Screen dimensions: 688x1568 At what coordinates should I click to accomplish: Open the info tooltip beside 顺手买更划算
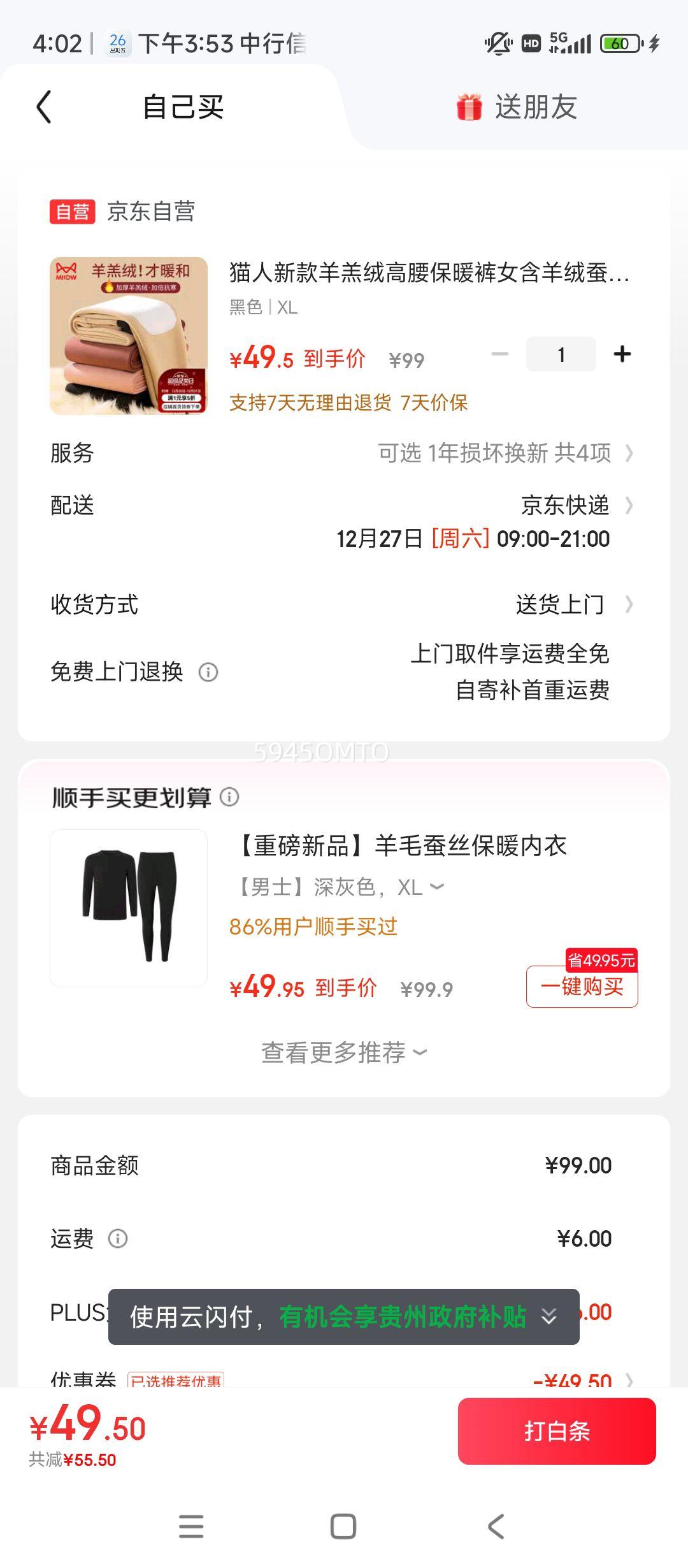229,798
